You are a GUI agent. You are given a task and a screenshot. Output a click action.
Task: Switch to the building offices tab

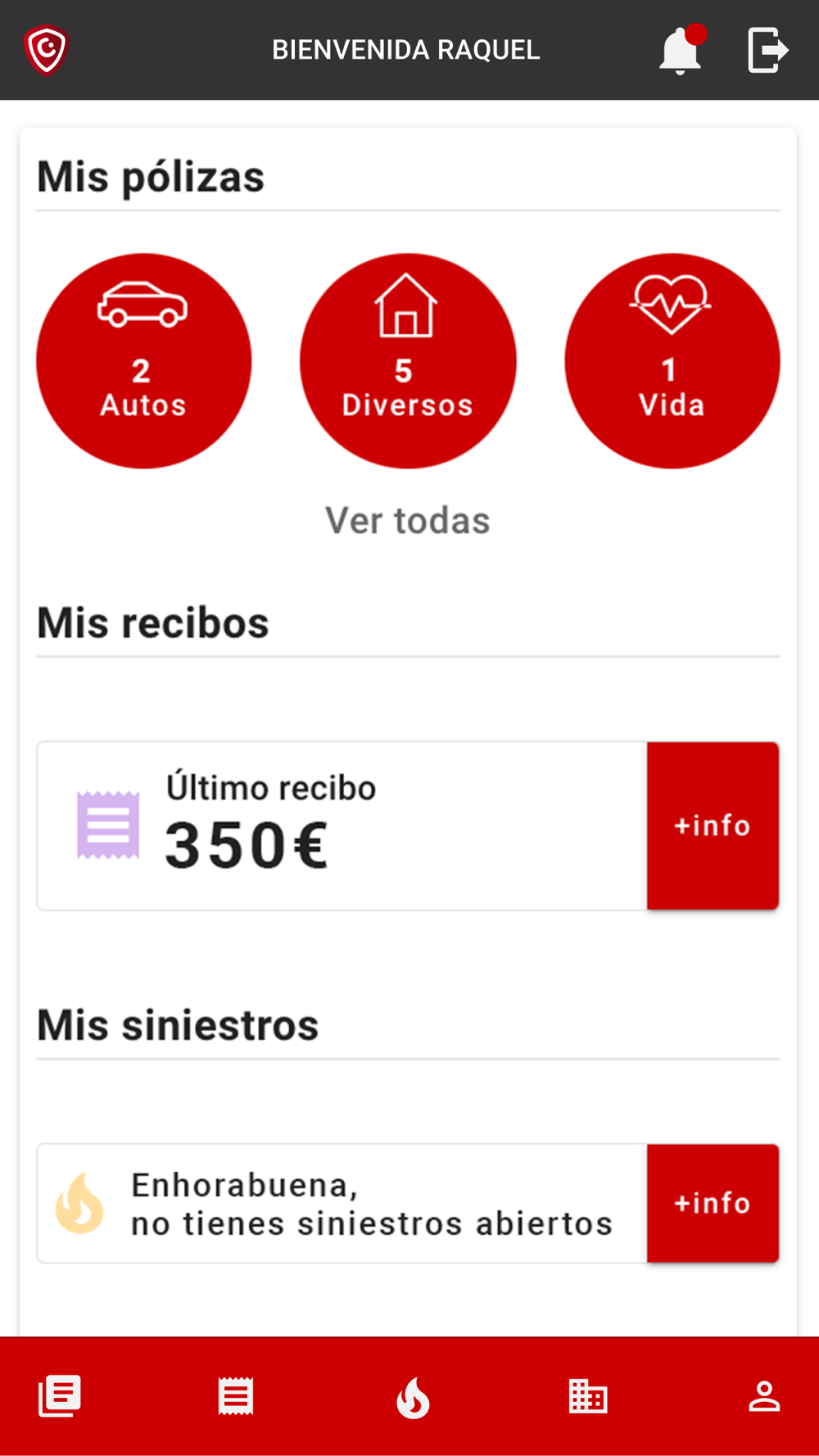[x=588, y=1396]
